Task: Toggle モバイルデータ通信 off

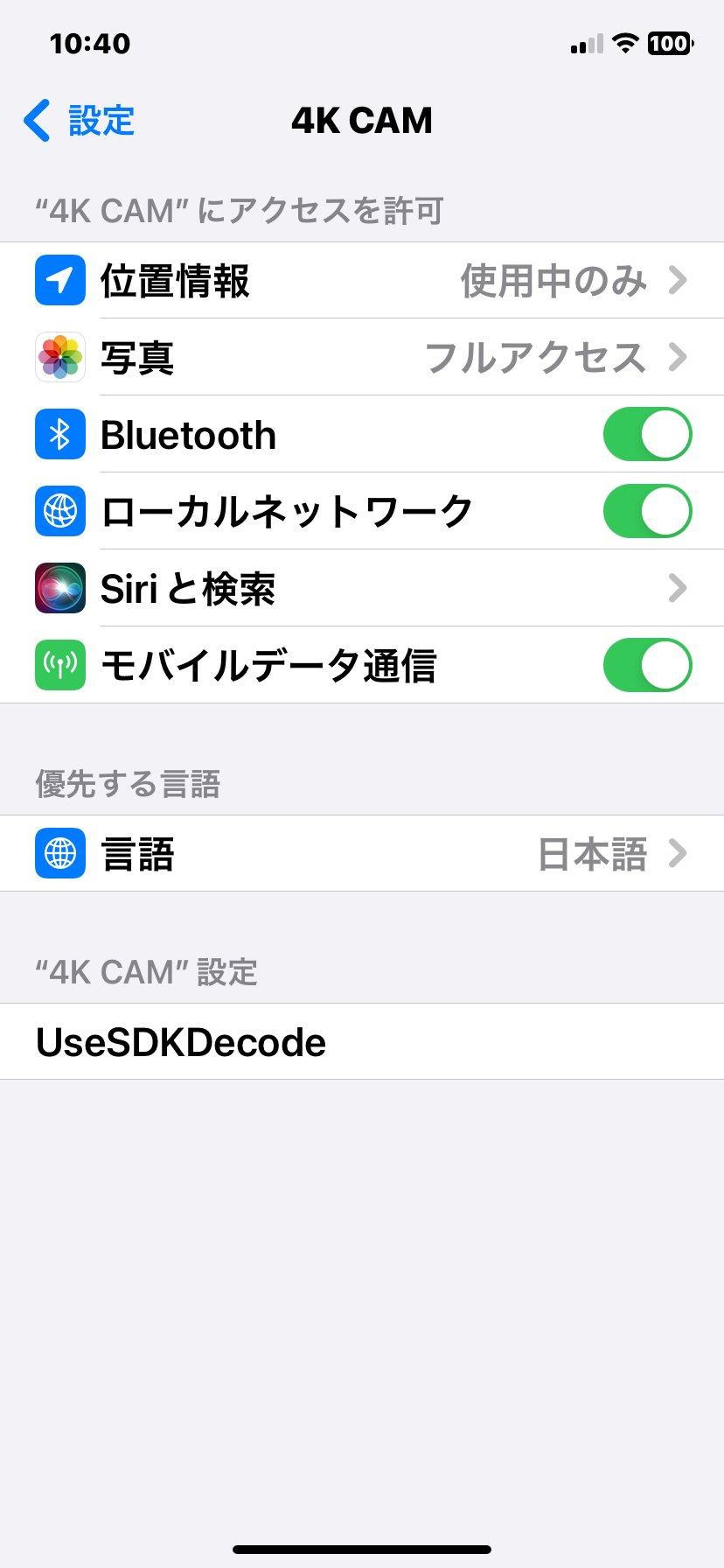Action: (x=647, y=666)
